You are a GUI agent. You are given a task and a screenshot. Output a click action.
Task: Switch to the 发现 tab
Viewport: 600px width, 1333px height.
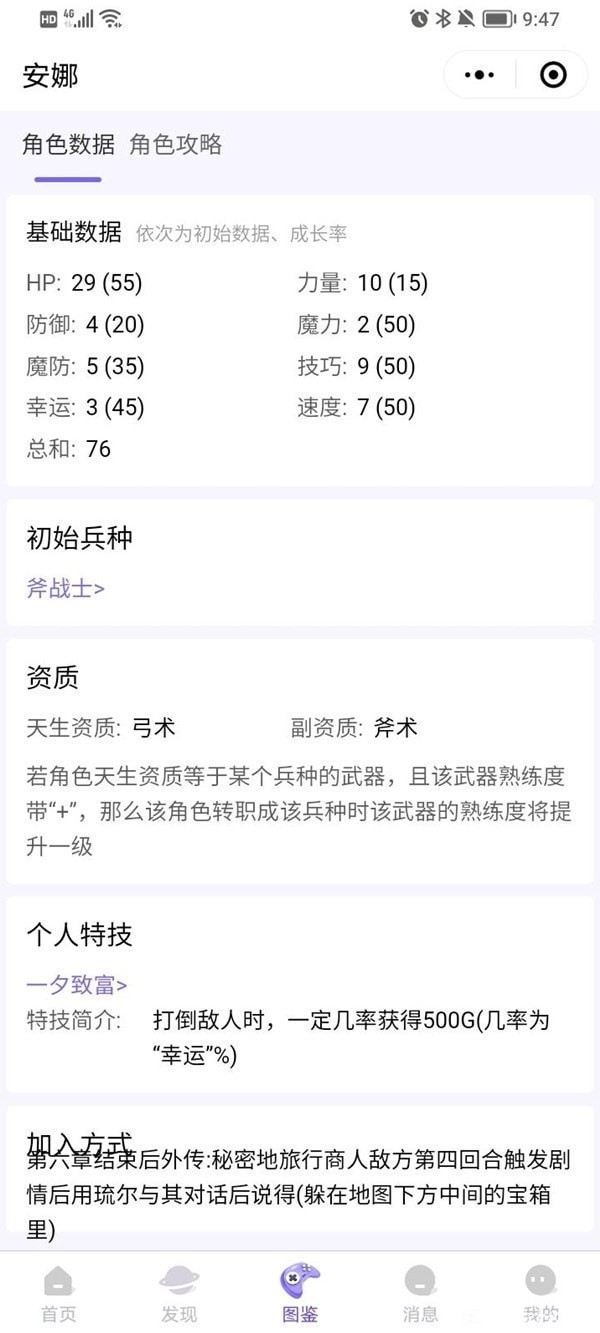(x=179, y=1293)
